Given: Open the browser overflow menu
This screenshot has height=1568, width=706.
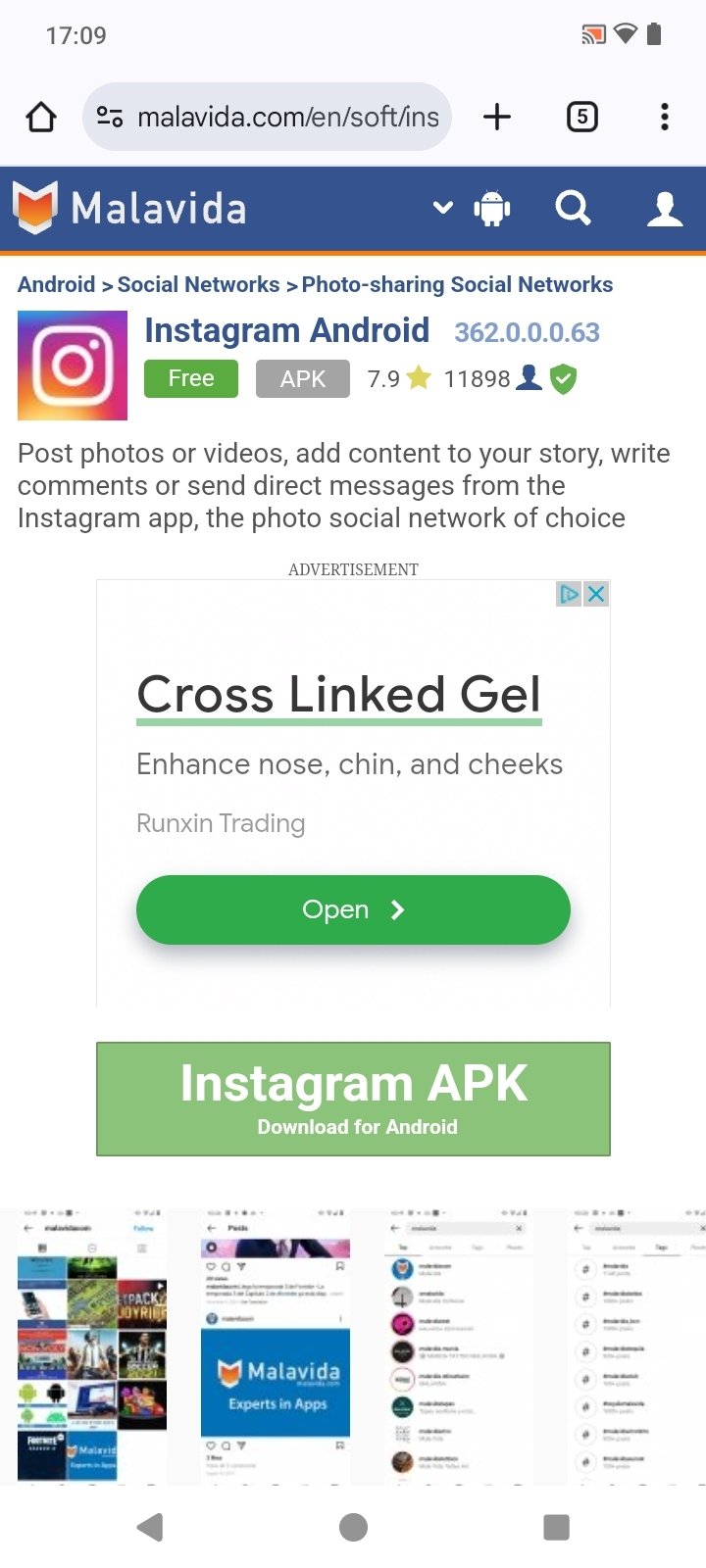Looking at the screenshot, I should click(665, 118).
